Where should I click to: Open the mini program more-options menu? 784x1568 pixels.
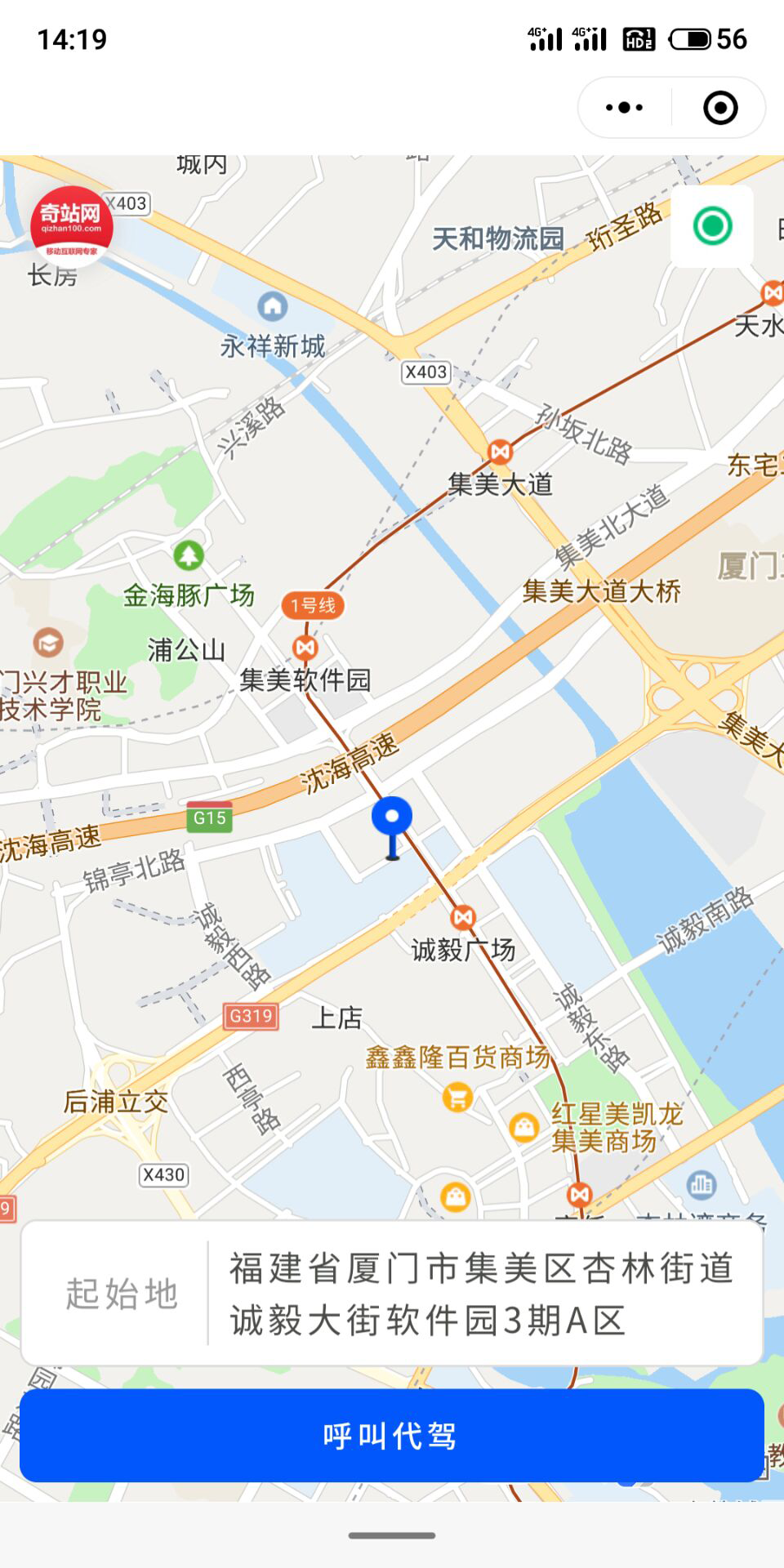coord(623,107)
